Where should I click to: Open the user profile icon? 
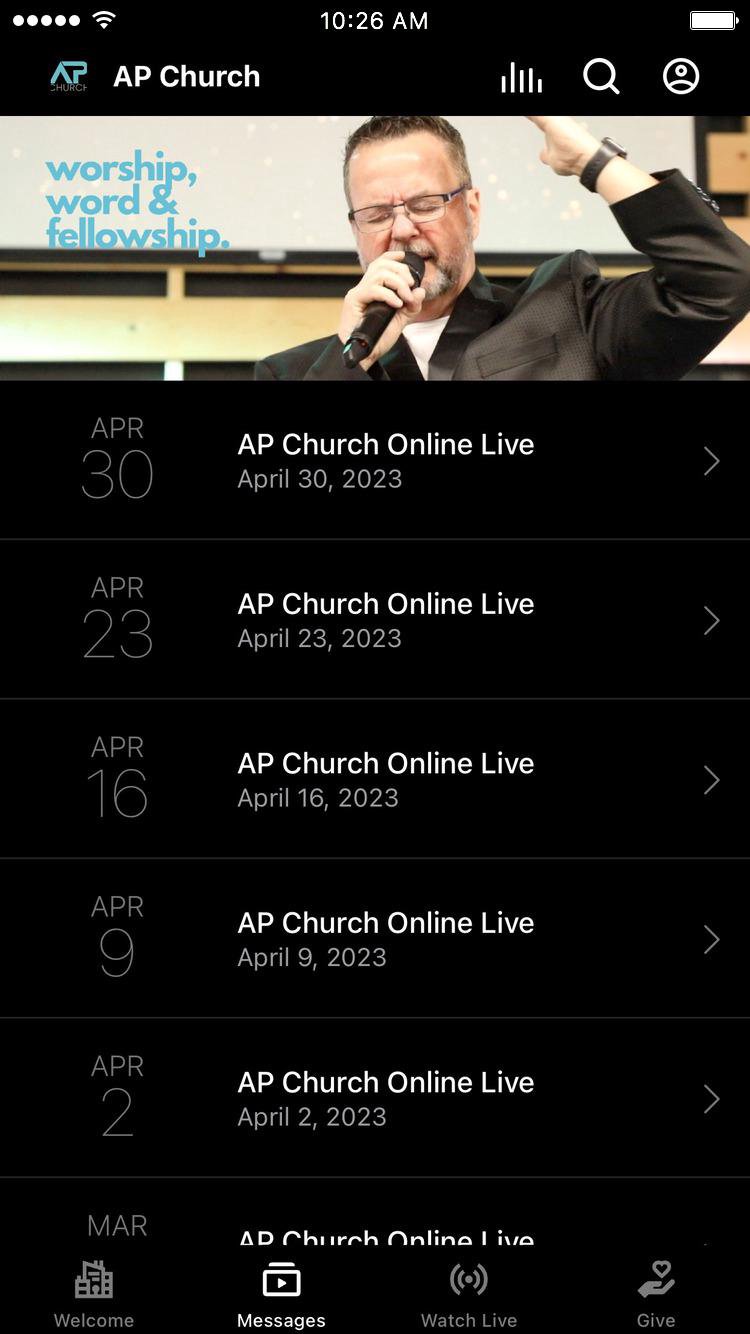coord(681,77)
